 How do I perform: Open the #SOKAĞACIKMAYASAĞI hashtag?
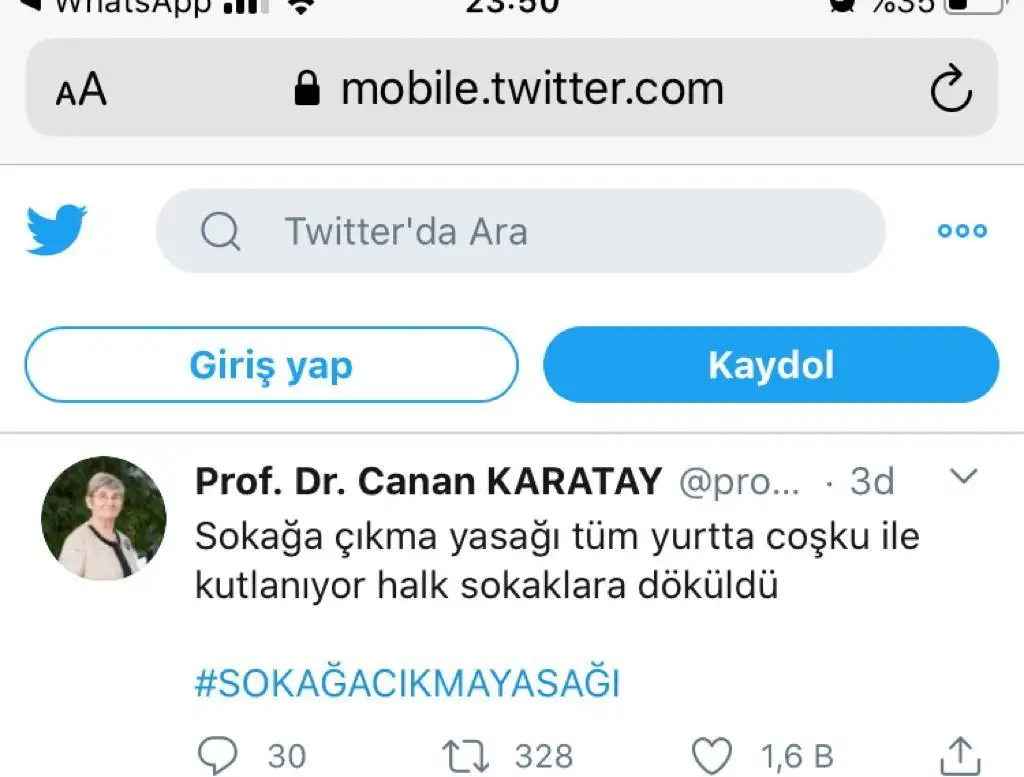point(407,684)
